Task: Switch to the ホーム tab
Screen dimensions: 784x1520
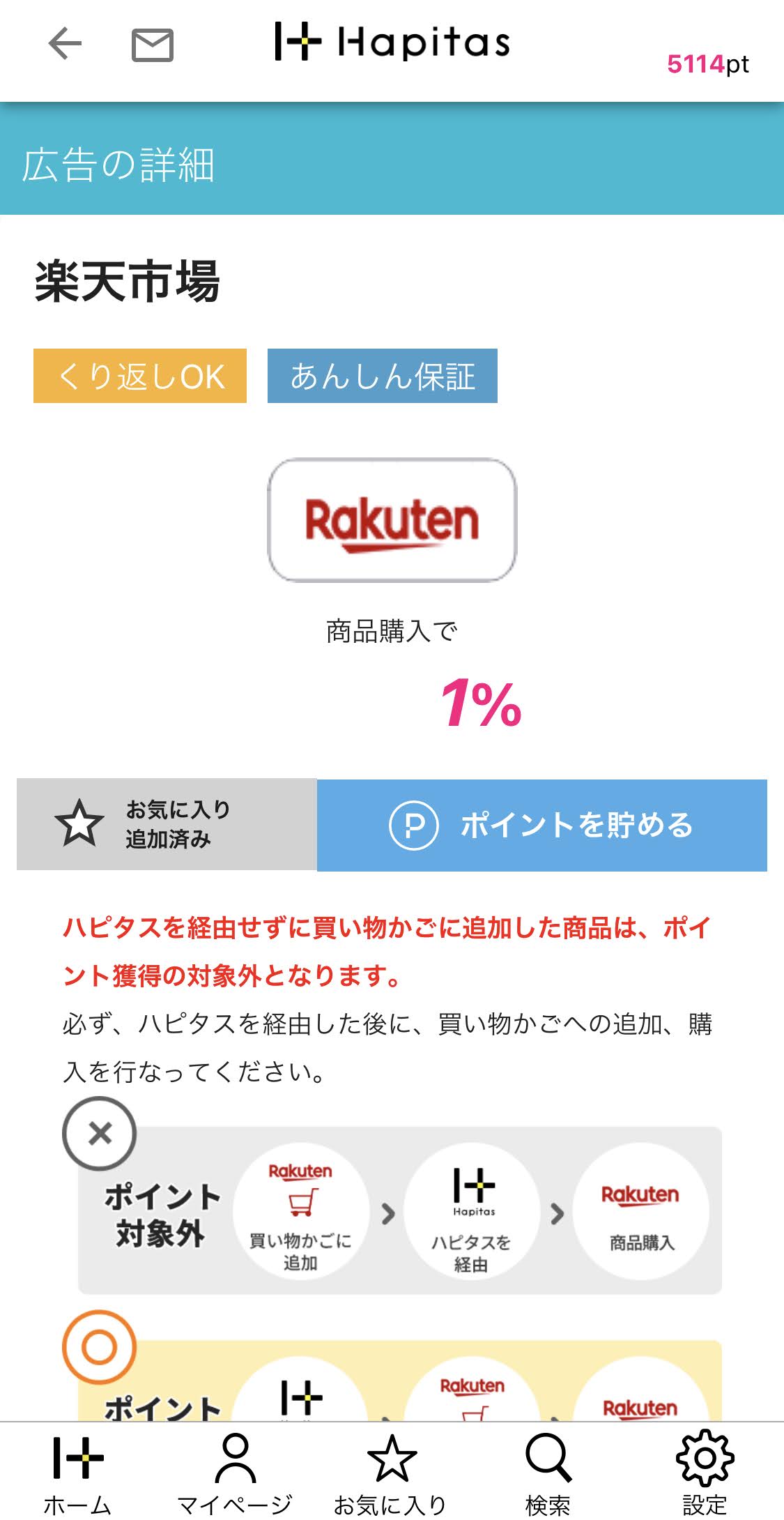Action: 77,1472
